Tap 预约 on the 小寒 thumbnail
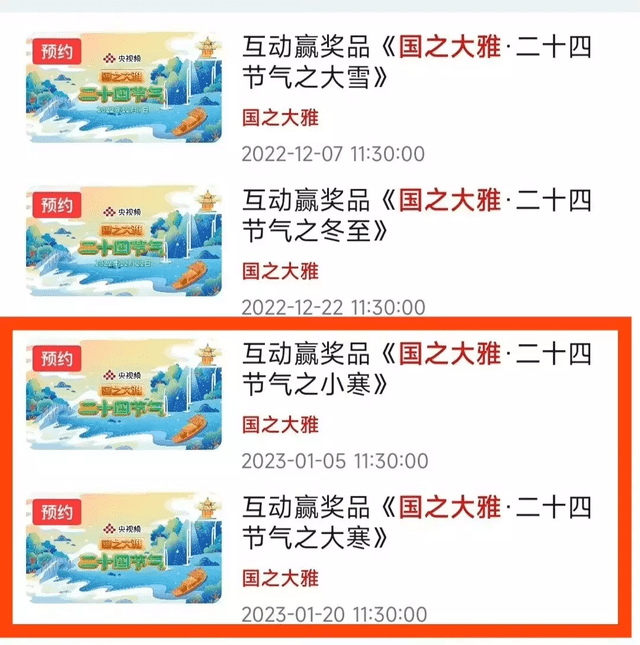This screenshot has width=640, height=645. pyautogui.click(x=57, y=359)
